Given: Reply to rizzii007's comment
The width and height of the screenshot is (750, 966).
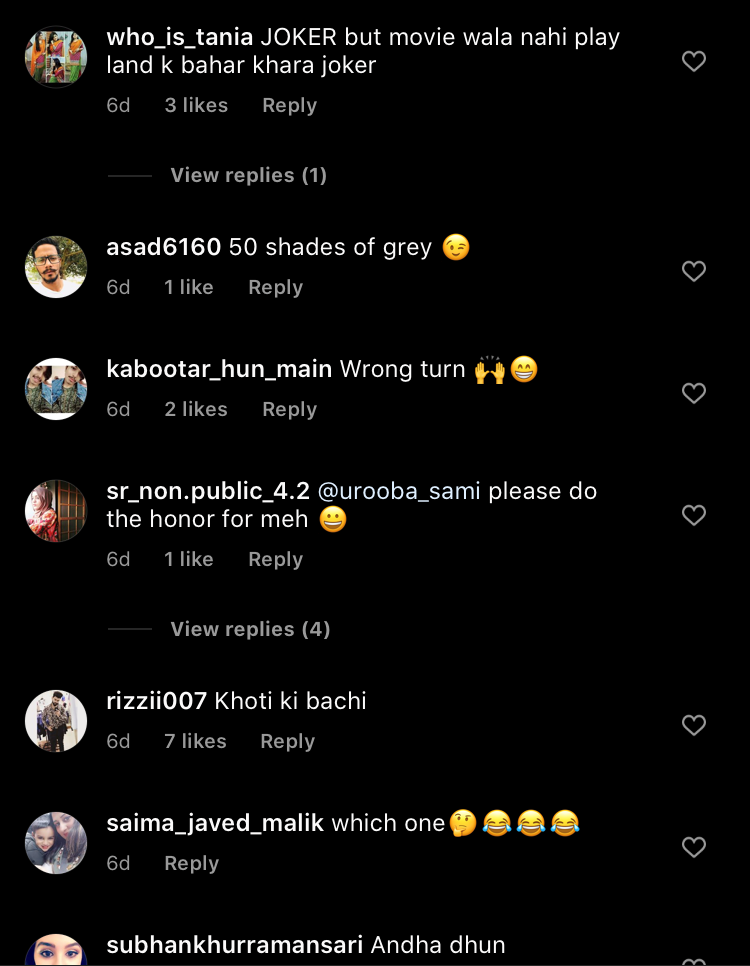Looking at the screenshot, I should coord(287,742).
